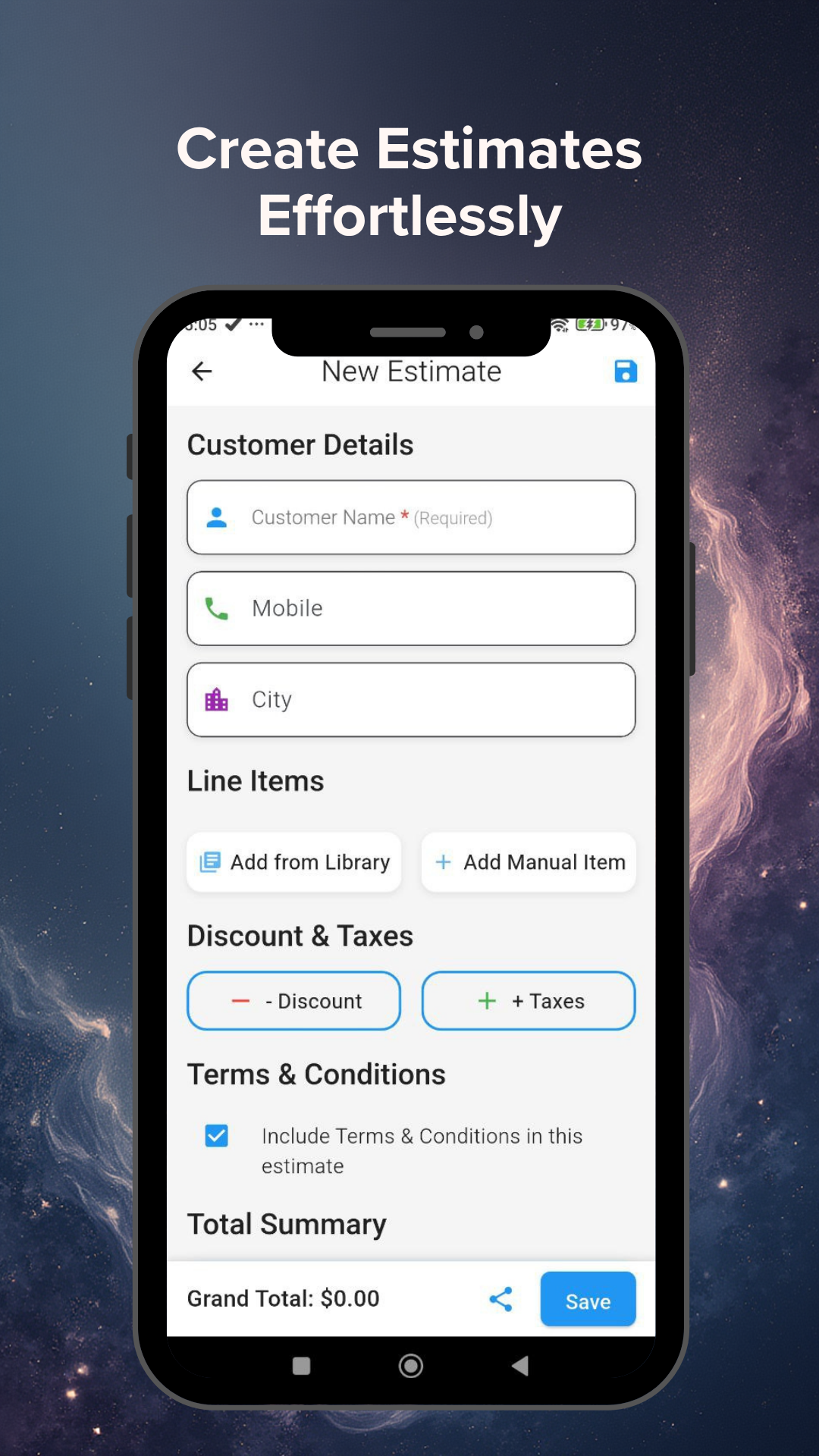Viewport: 819px width, 1456px height.
Task: Tap Add Manual Item
Action: [x=529, y=862]
